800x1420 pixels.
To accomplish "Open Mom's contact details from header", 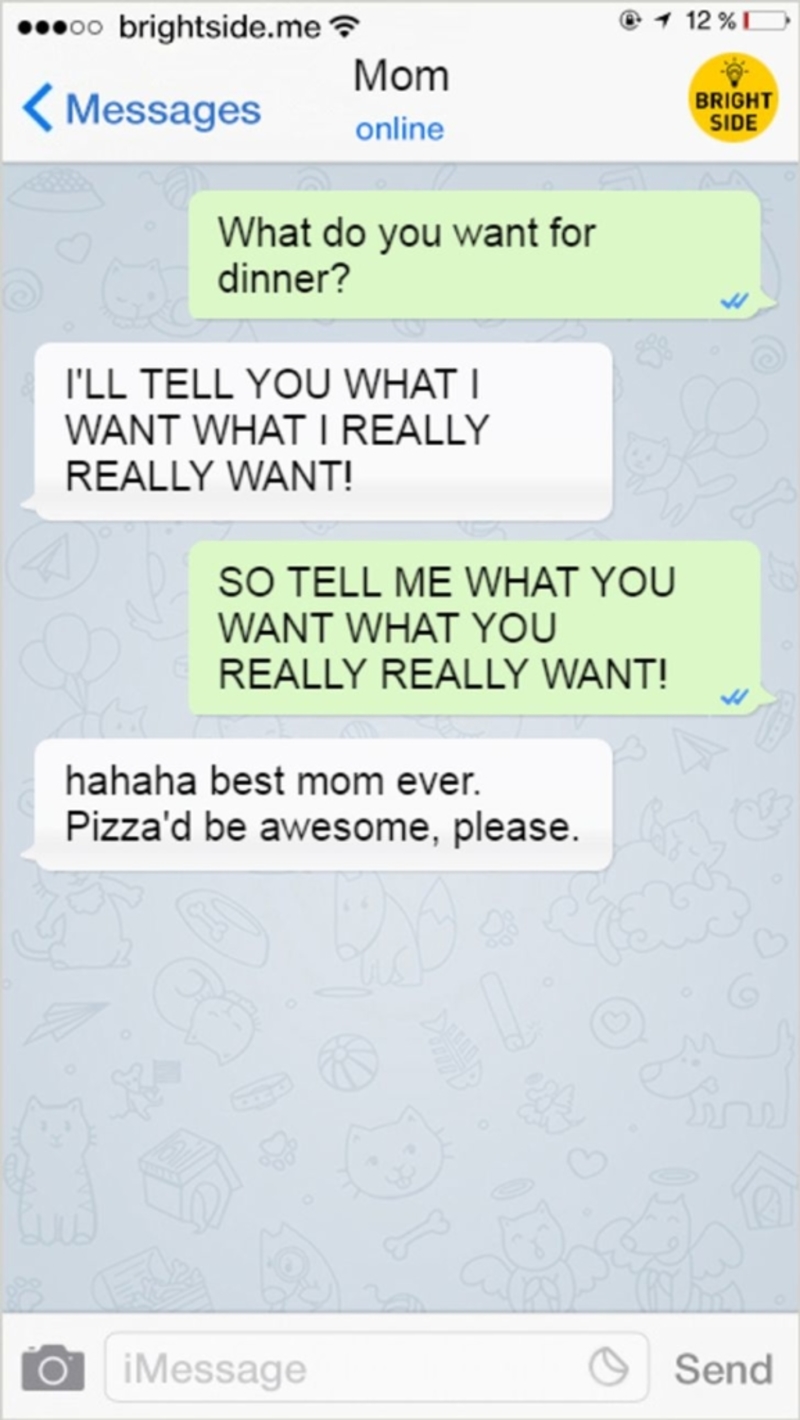I will (401, 99).
